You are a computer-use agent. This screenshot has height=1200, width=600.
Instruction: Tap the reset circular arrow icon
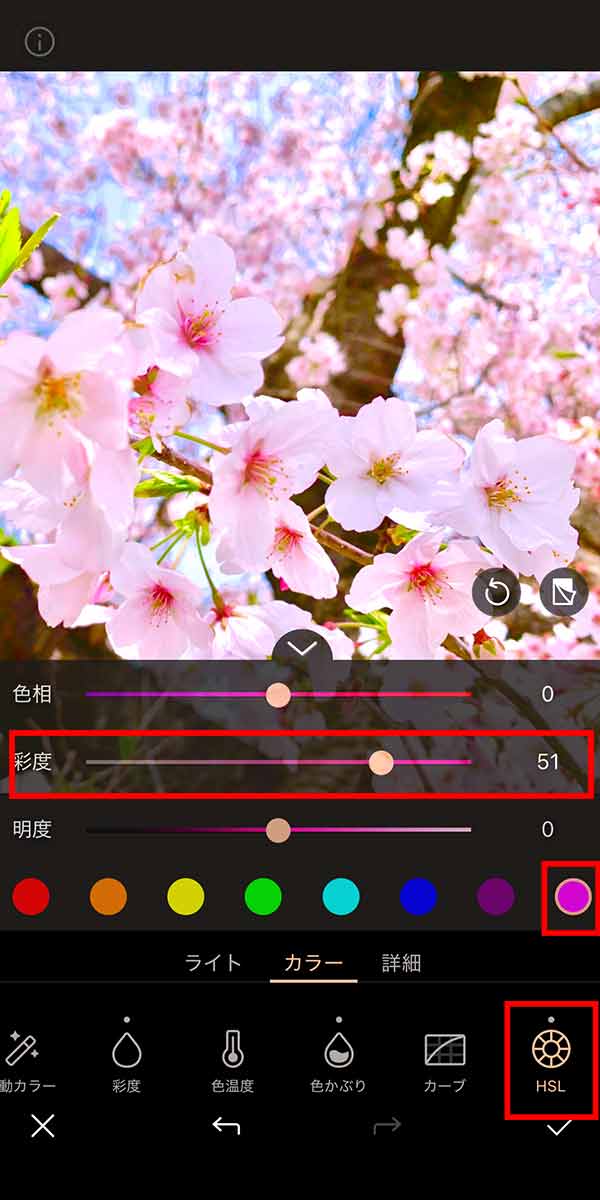[496, 593]
